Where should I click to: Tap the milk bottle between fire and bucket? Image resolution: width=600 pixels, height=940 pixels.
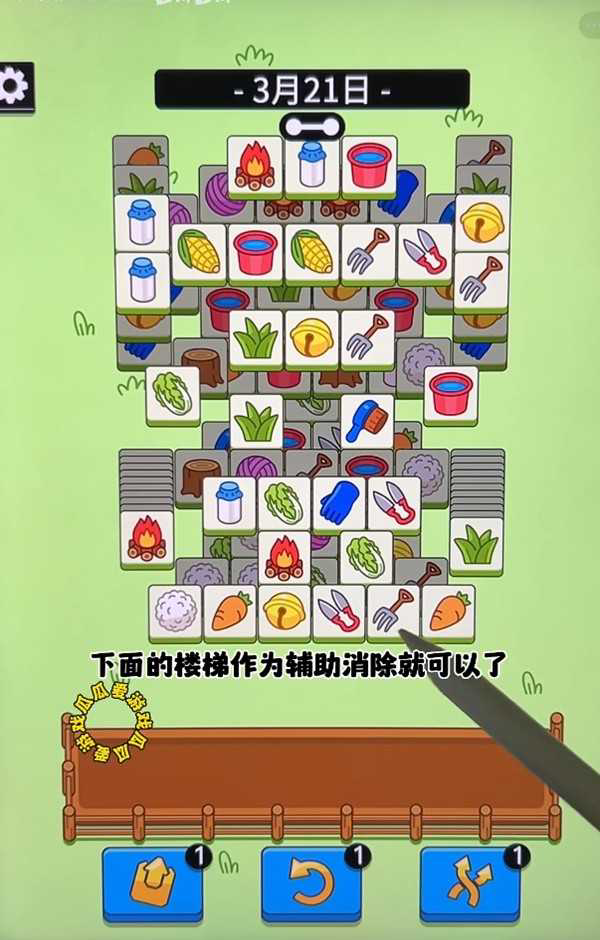[312, 164]
